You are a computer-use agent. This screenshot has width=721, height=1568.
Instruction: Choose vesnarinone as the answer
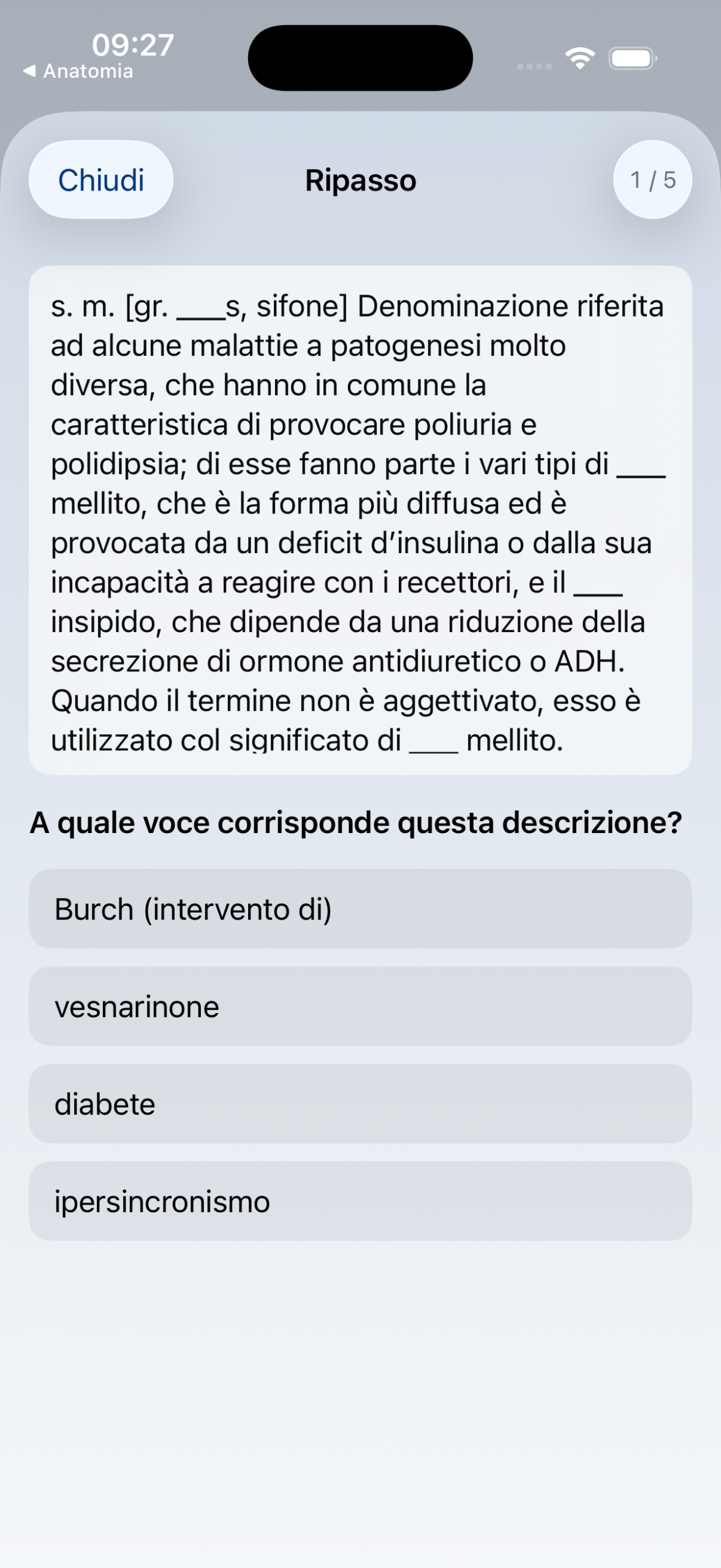(360, 1006)
